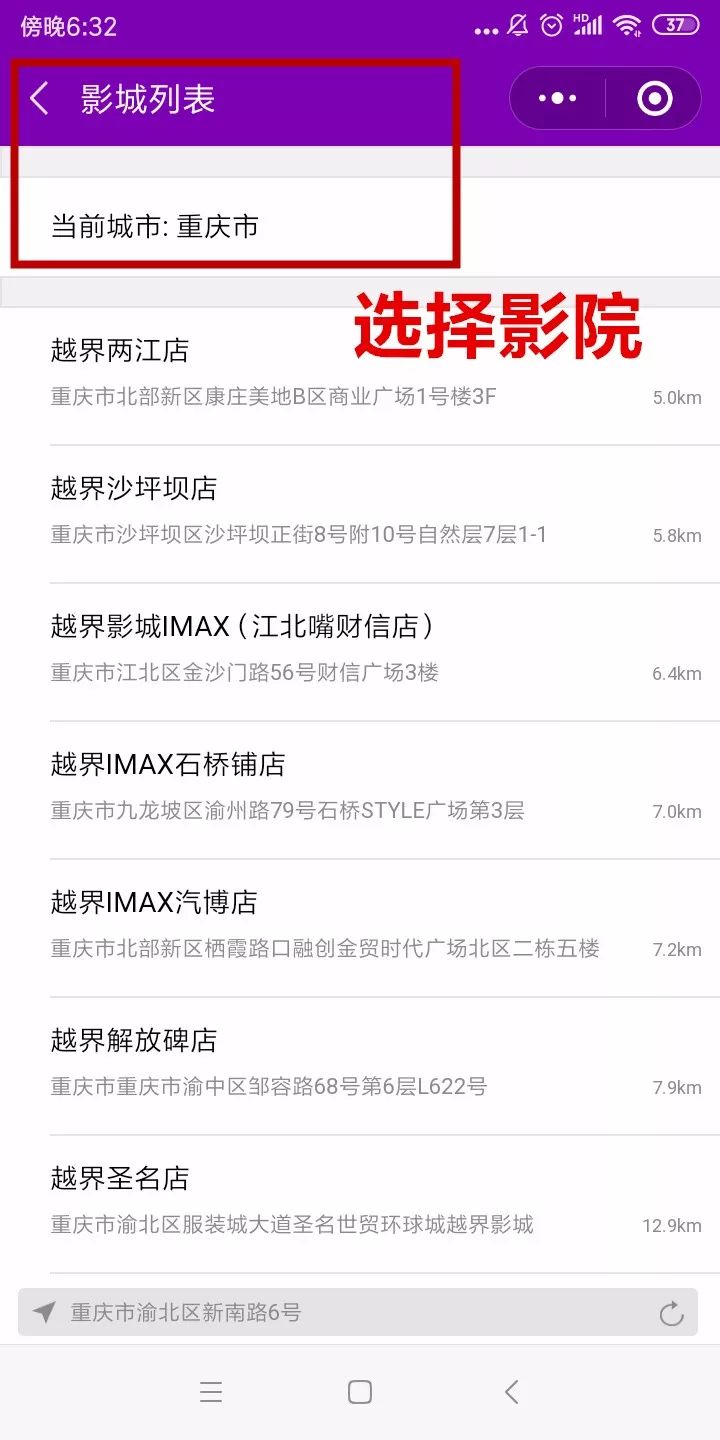Refresh the current location address
Image resolution: width=720 pixels, height=1440 pixels.
click(671, 1313)
